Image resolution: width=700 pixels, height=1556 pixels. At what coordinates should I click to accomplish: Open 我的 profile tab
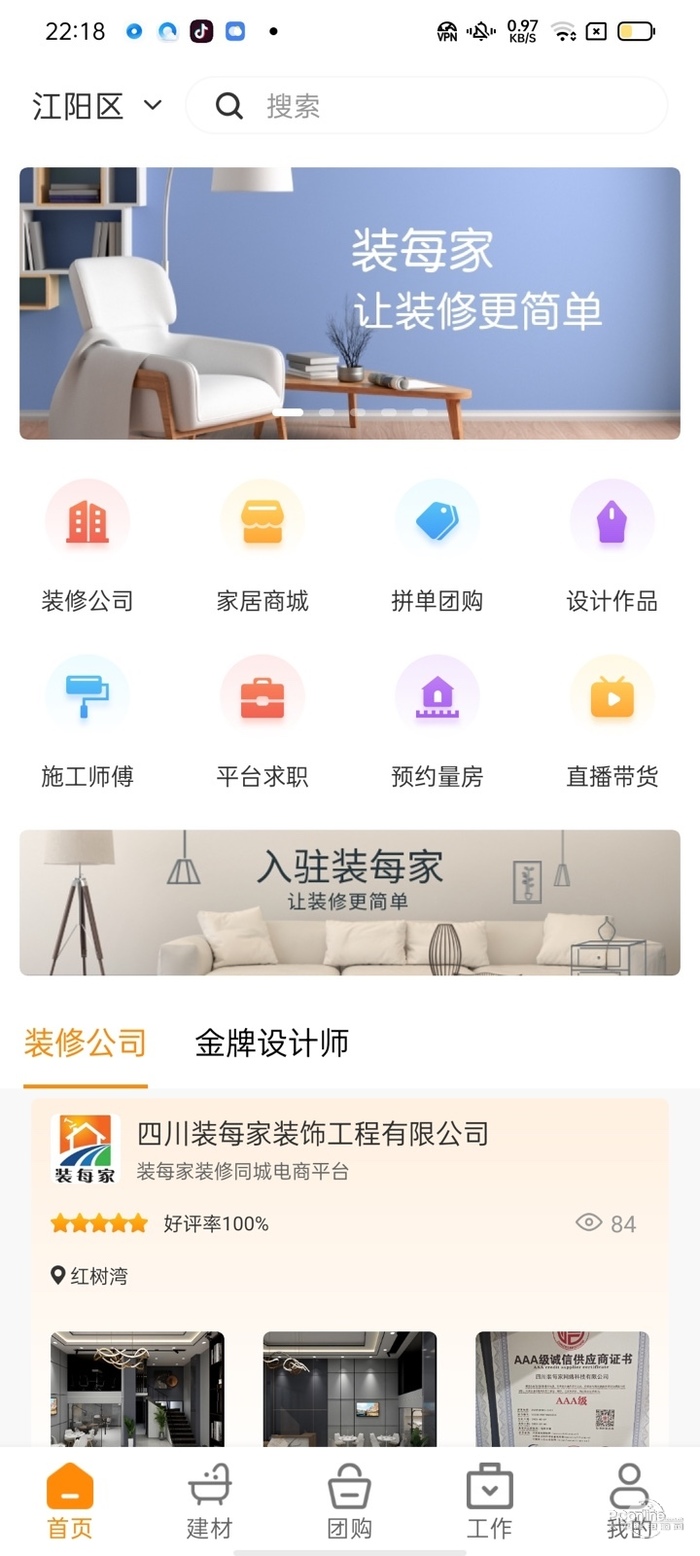click(x=629, y=1502)
